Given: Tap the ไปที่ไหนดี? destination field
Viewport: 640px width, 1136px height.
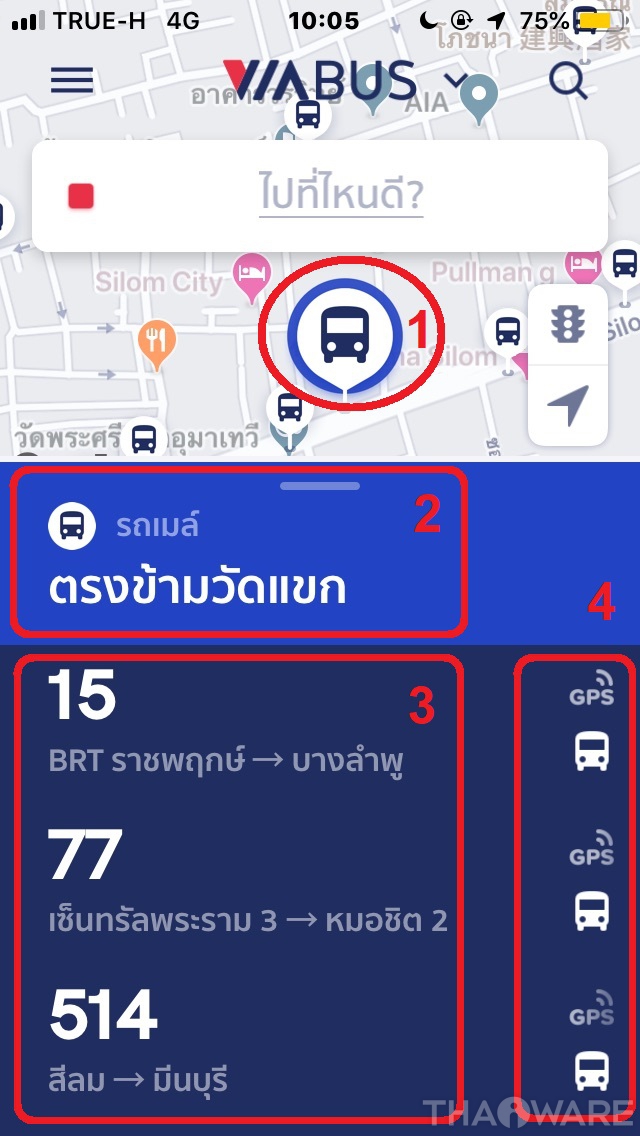Looking at the screenshot, I should [340, 195].
